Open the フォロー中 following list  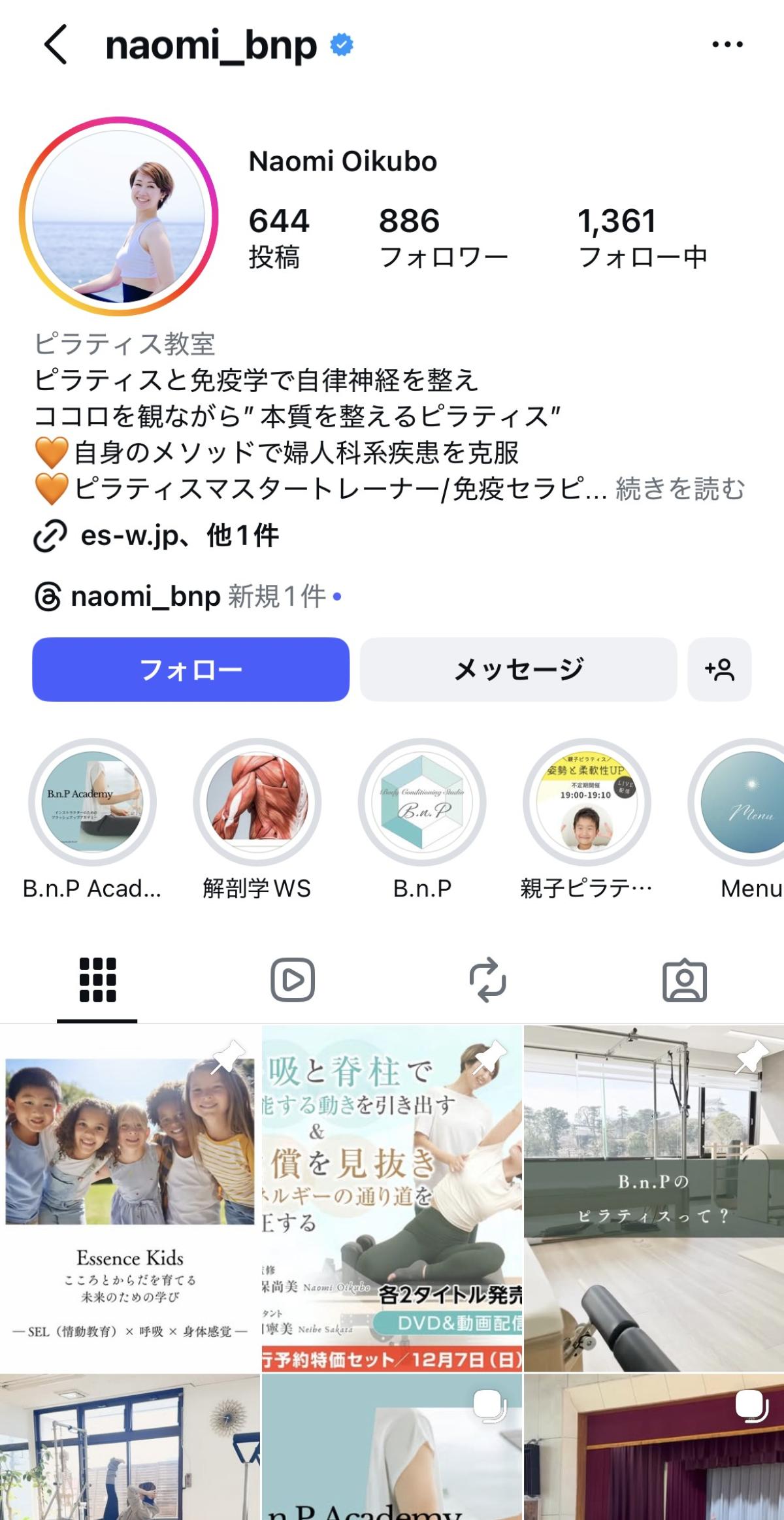point(642,238)
